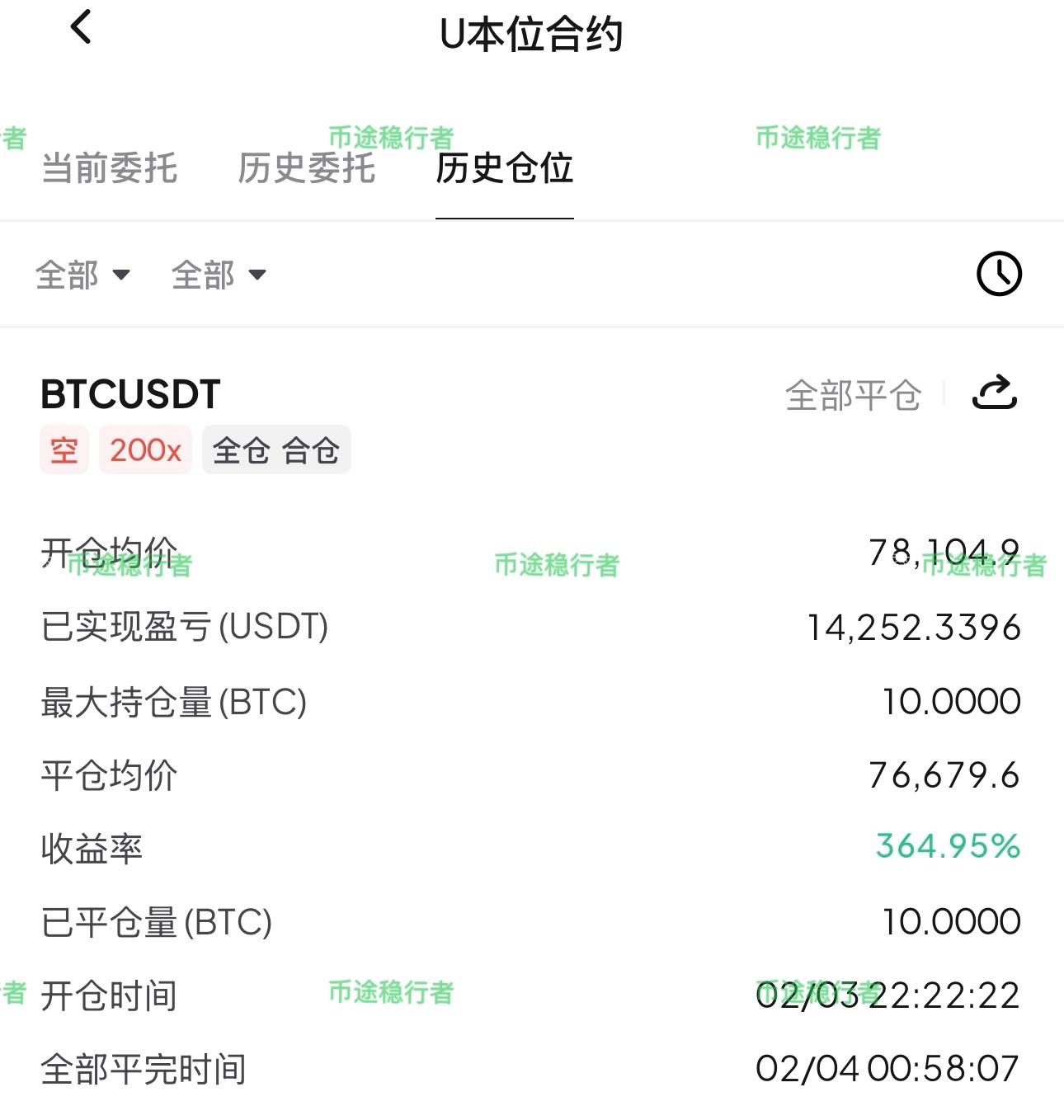Select the 历史仓位 tab
1064x1120 pixels.
[x=504, y=168]
